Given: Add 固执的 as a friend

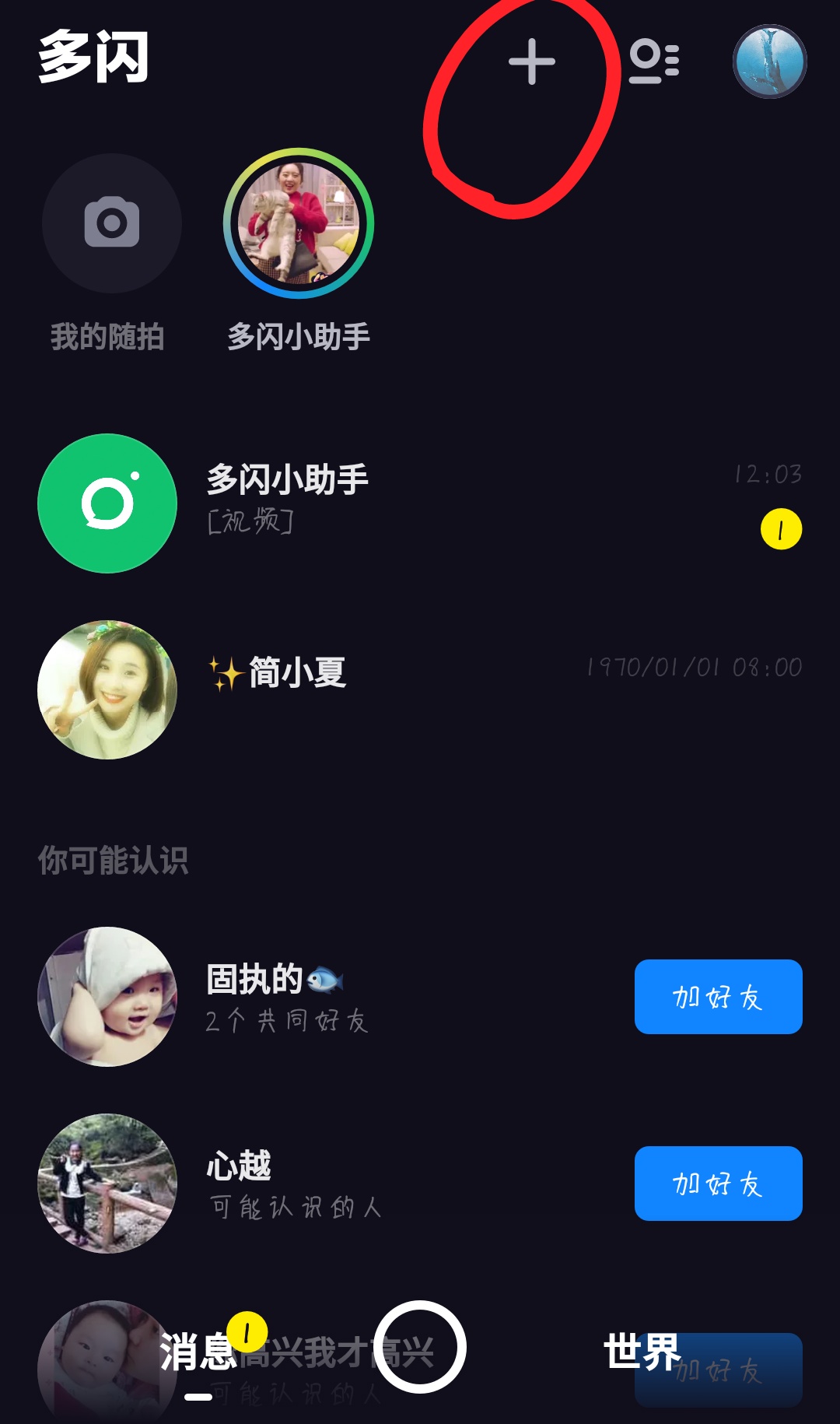Looking at the screenshot, I should point(718,997).
